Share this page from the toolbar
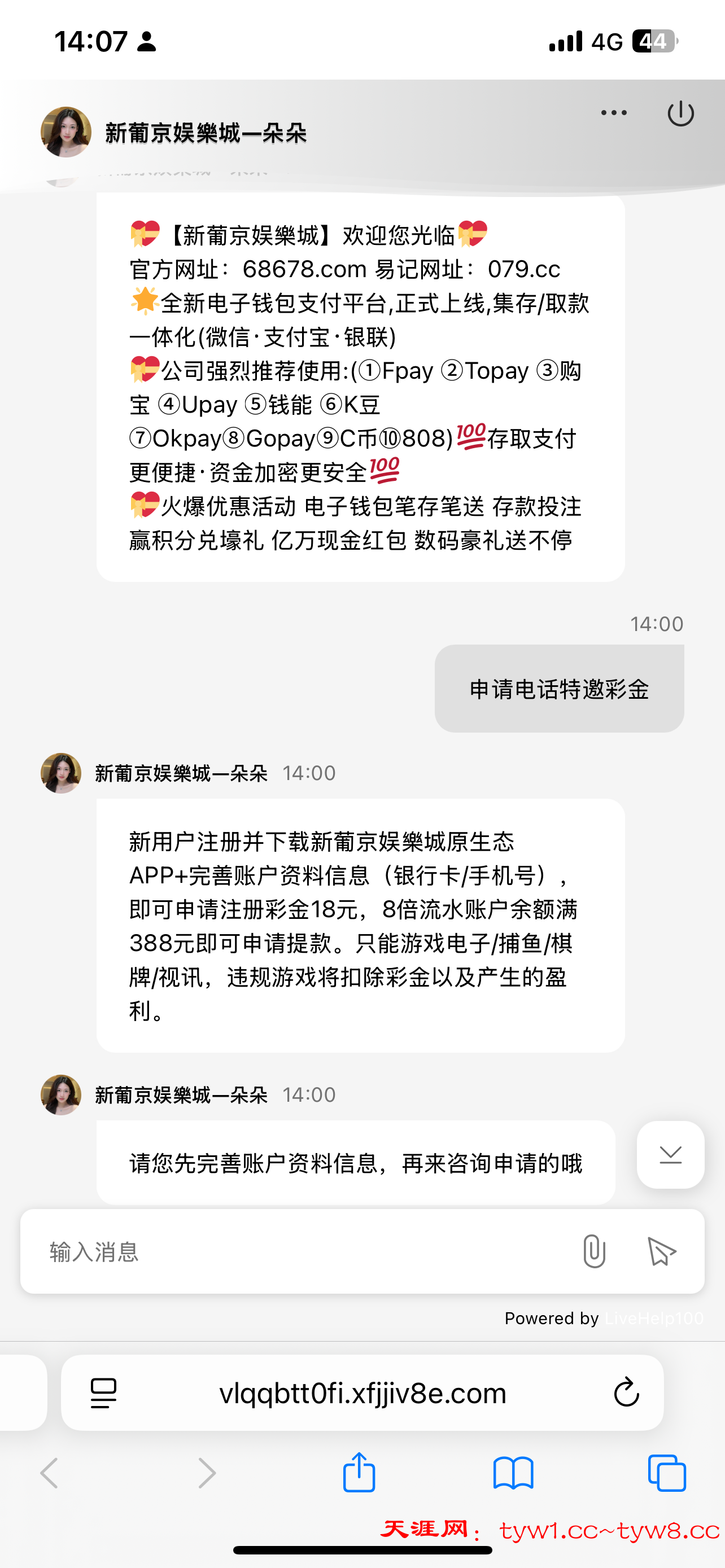 [x=359, y=1473]
